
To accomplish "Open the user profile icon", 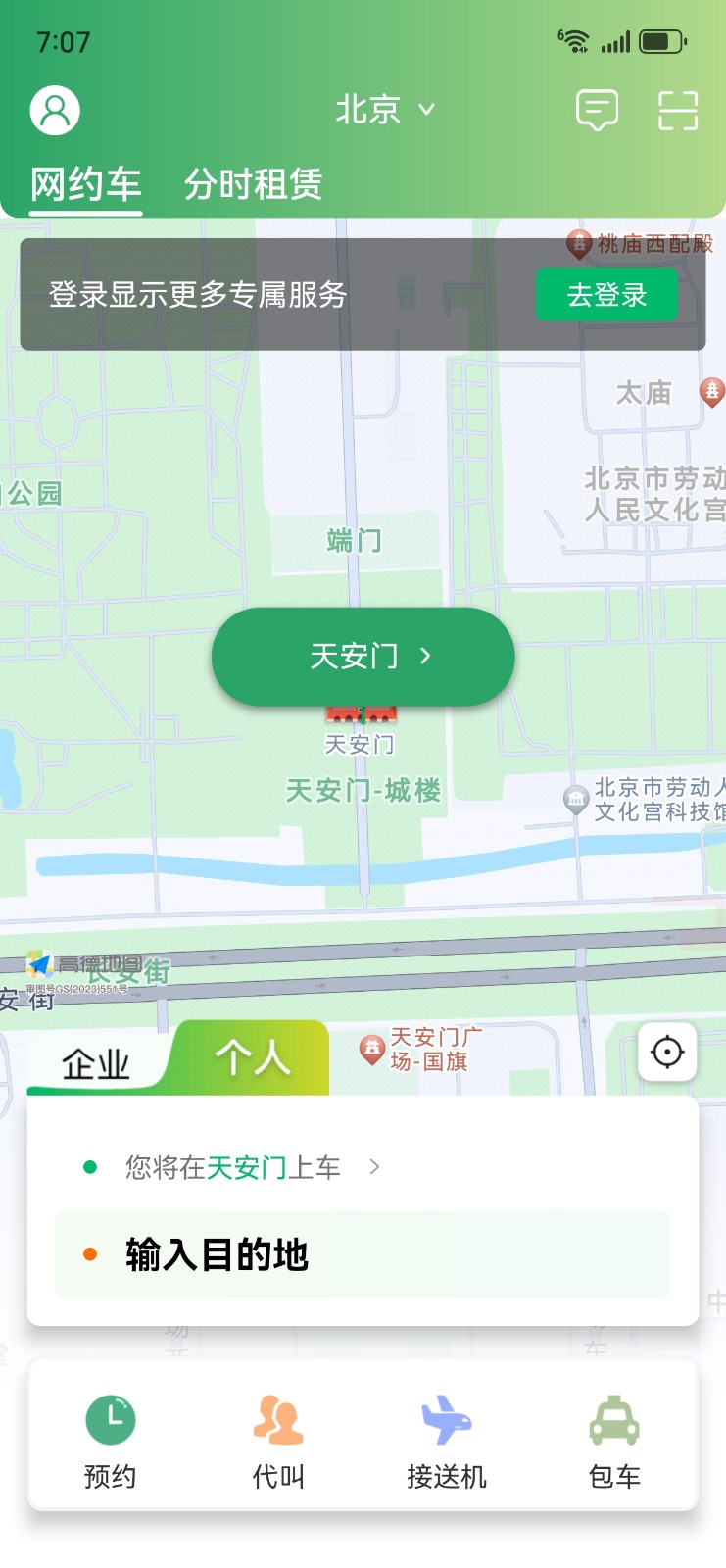I will point(54,110).
